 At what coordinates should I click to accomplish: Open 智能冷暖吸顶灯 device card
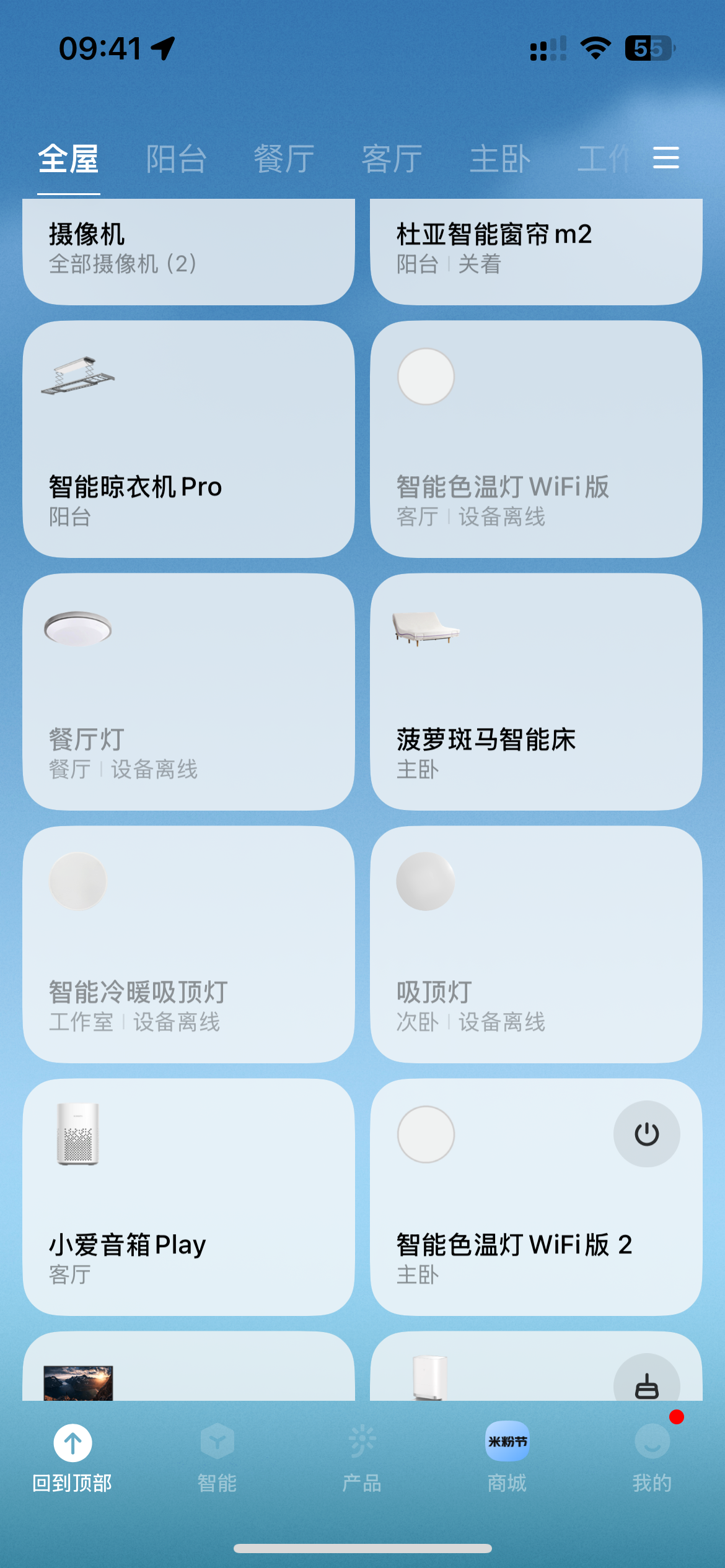pos(188,944)
